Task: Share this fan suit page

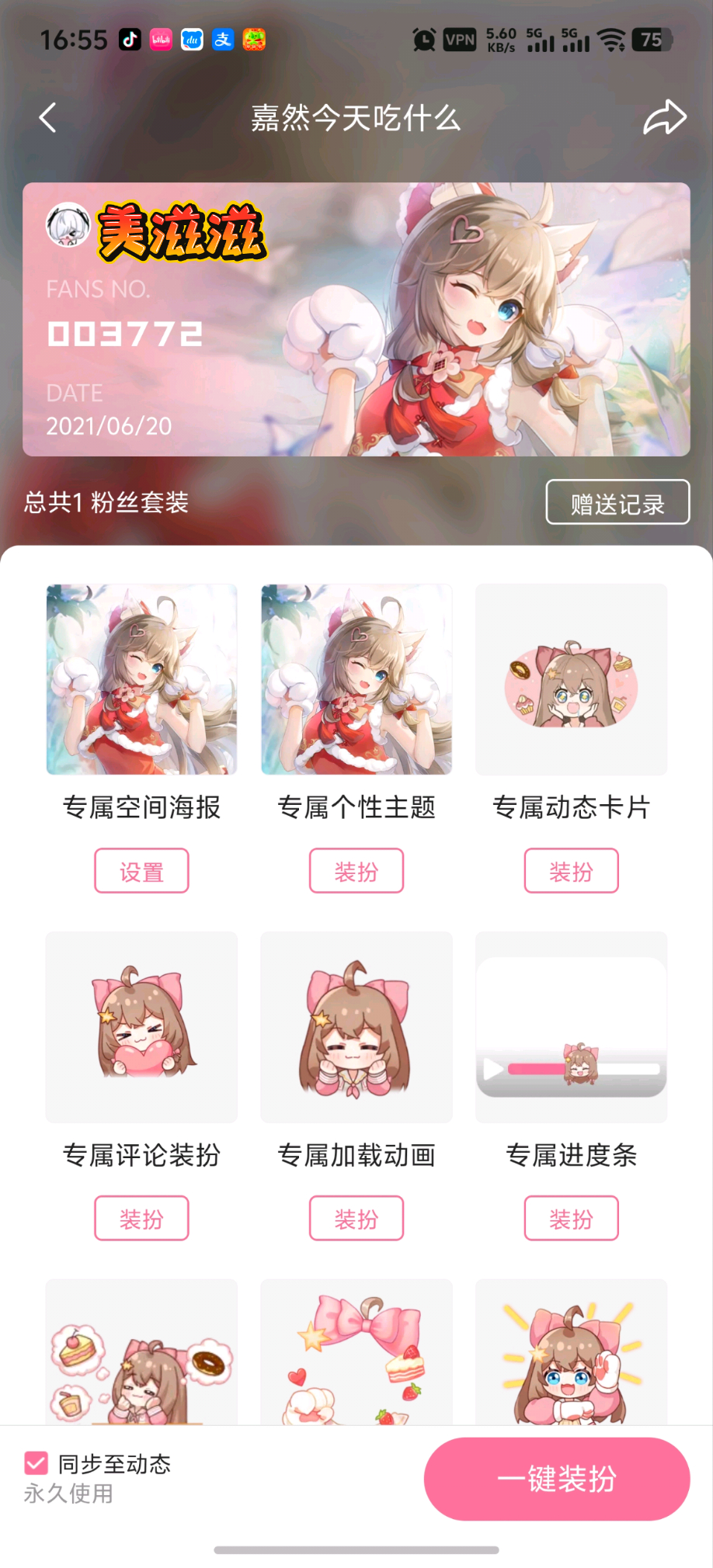Action: point(664,118)
